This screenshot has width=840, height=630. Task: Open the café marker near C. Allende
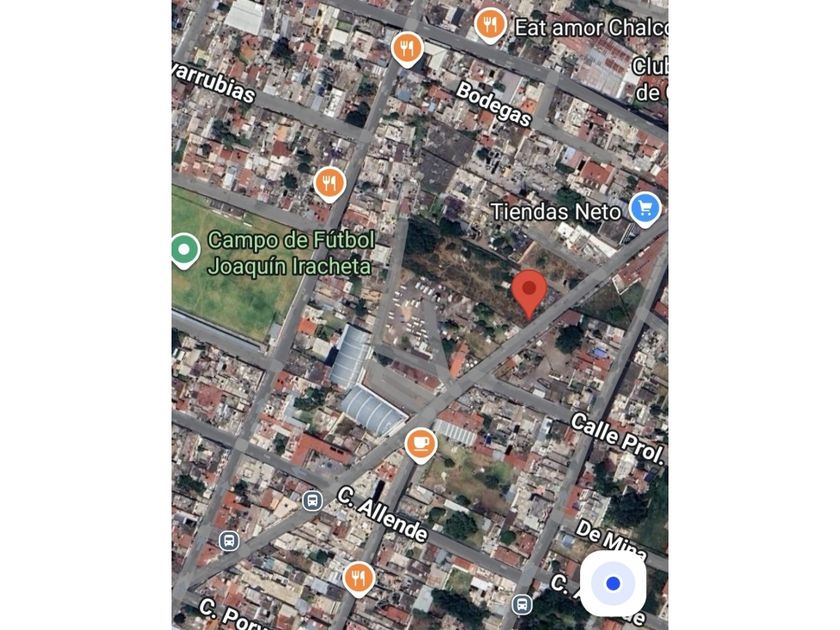(421, 443)
